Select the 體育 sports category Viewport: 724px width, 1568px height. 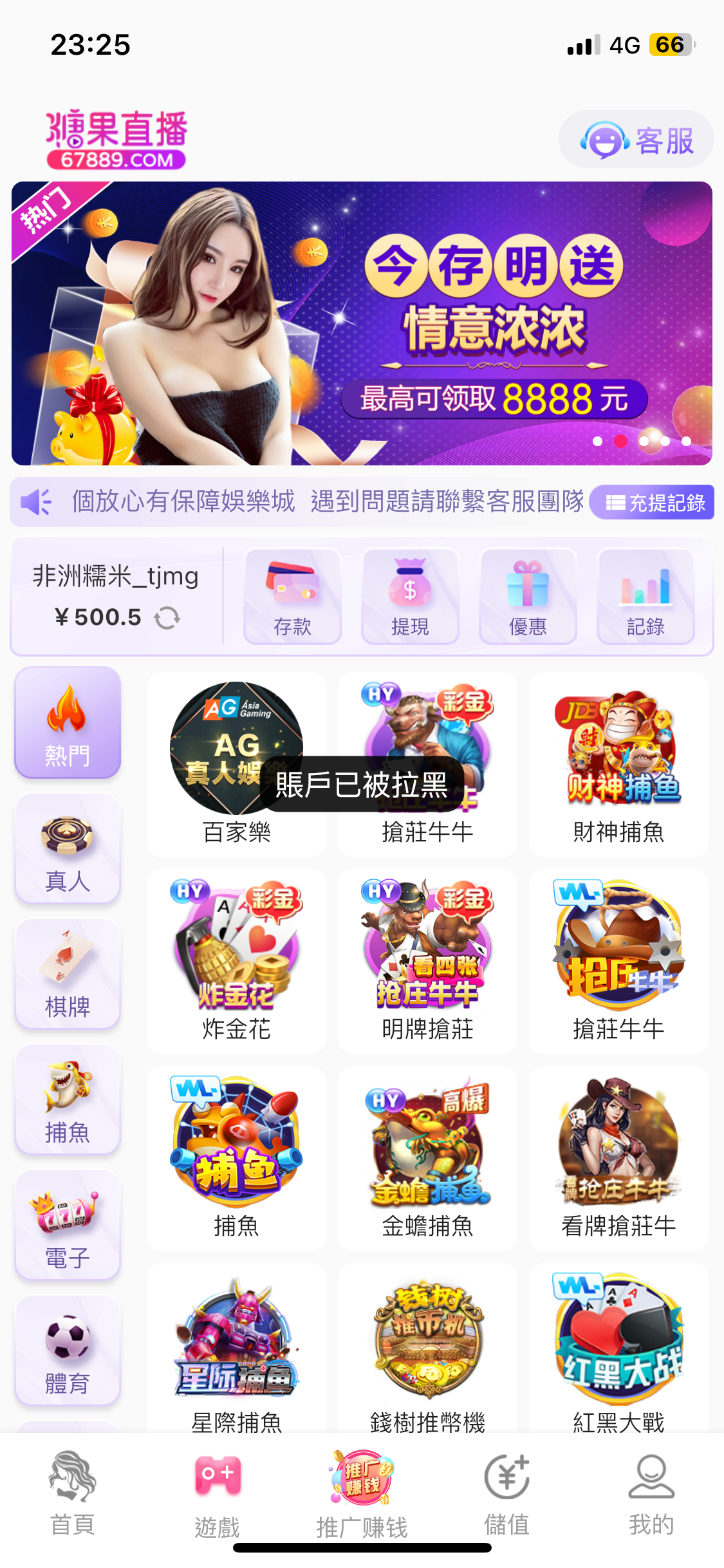click(x=68, y=1350)
